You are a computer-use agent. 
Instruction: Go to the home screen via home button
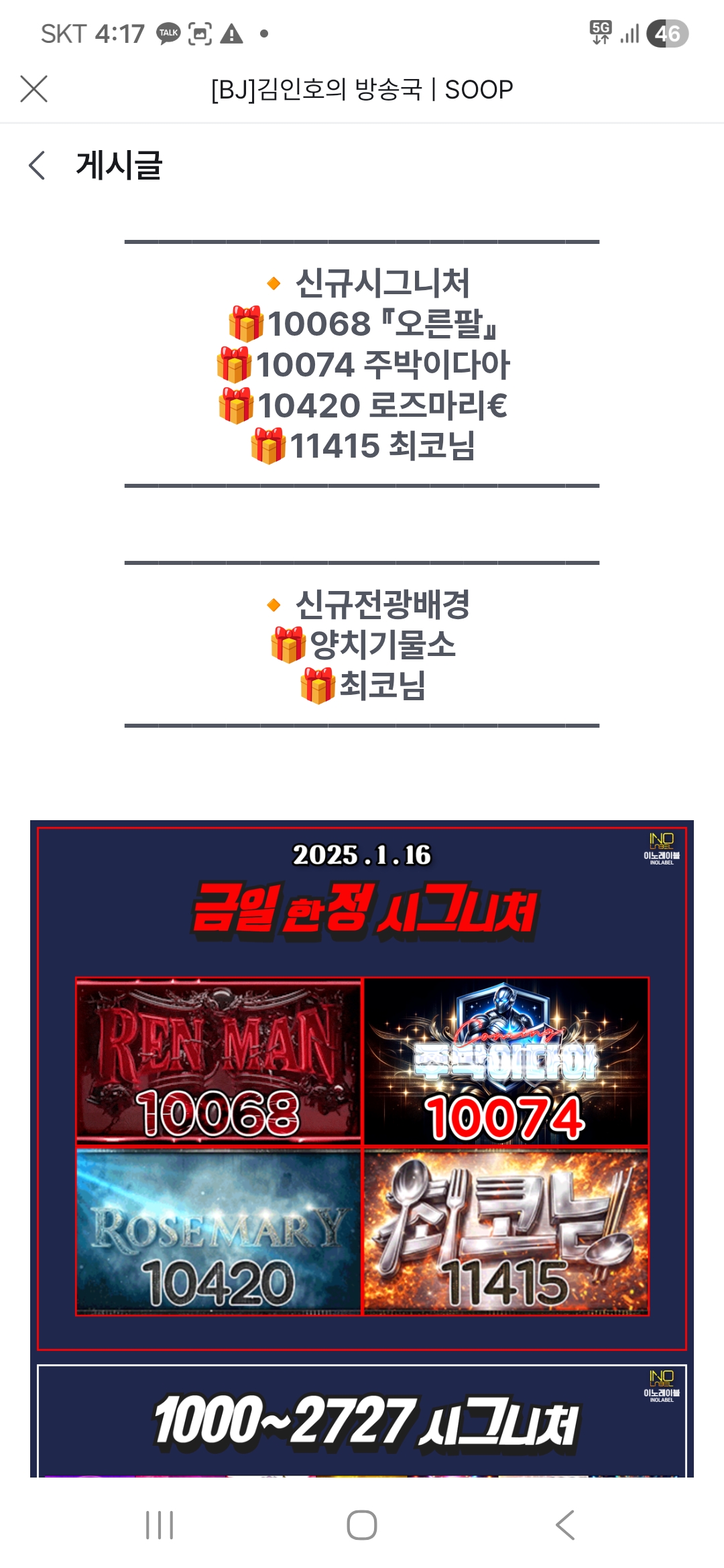[x=361, y=1525]
